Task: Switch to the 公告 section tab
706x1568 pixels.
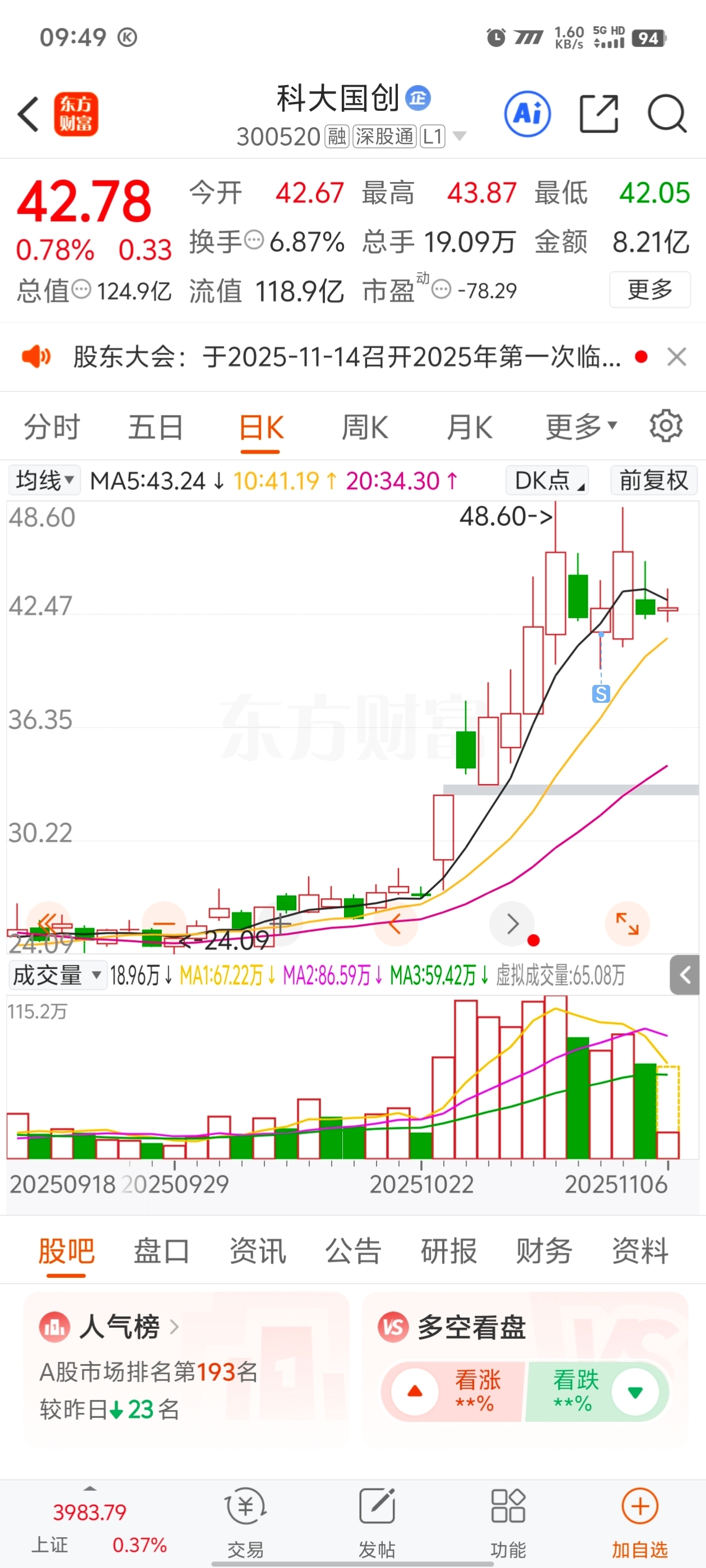Action: click(x=352, y=1252)
